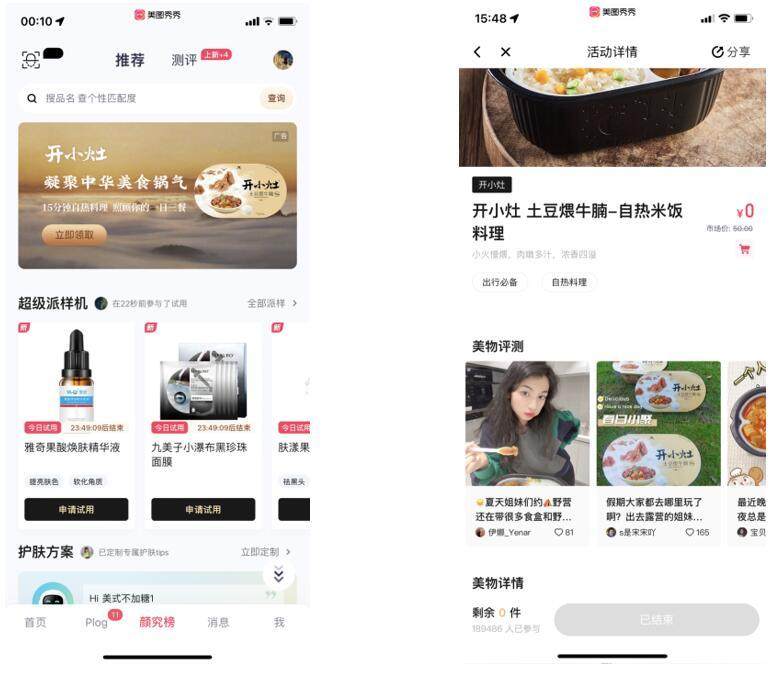Go back from 活动详情 page
The height and width of the screenshot is (680, 780).
(x=478, y=52)
